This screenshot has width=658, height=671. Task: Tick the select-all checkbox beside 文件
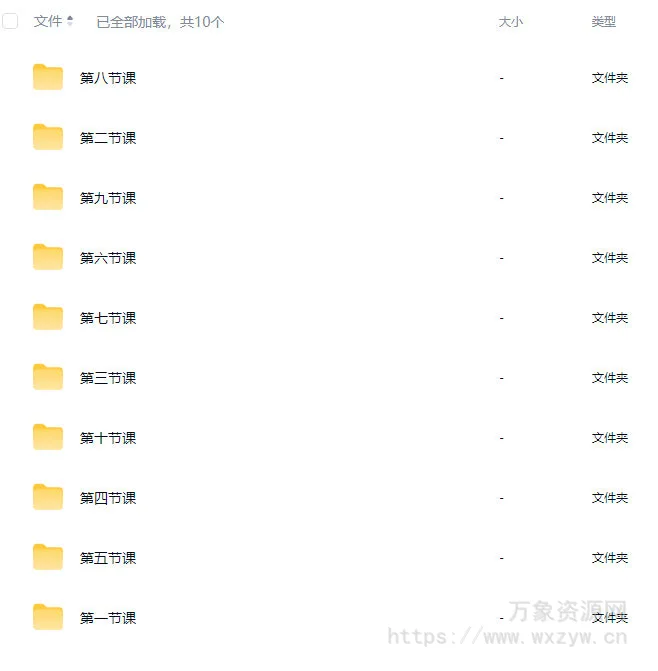[x=10, y=21]
